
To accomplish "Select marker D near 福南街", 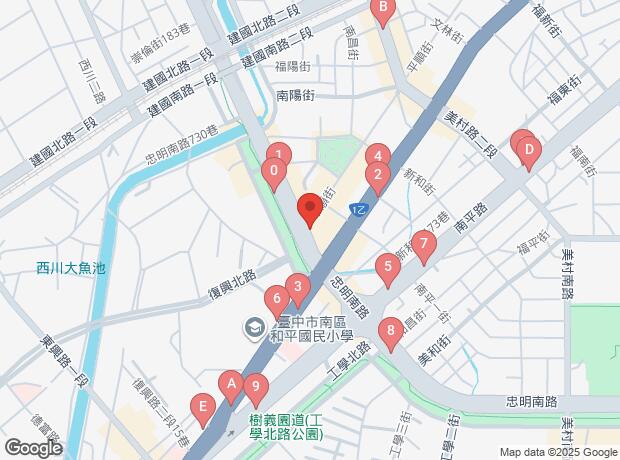I will point(528,151).
